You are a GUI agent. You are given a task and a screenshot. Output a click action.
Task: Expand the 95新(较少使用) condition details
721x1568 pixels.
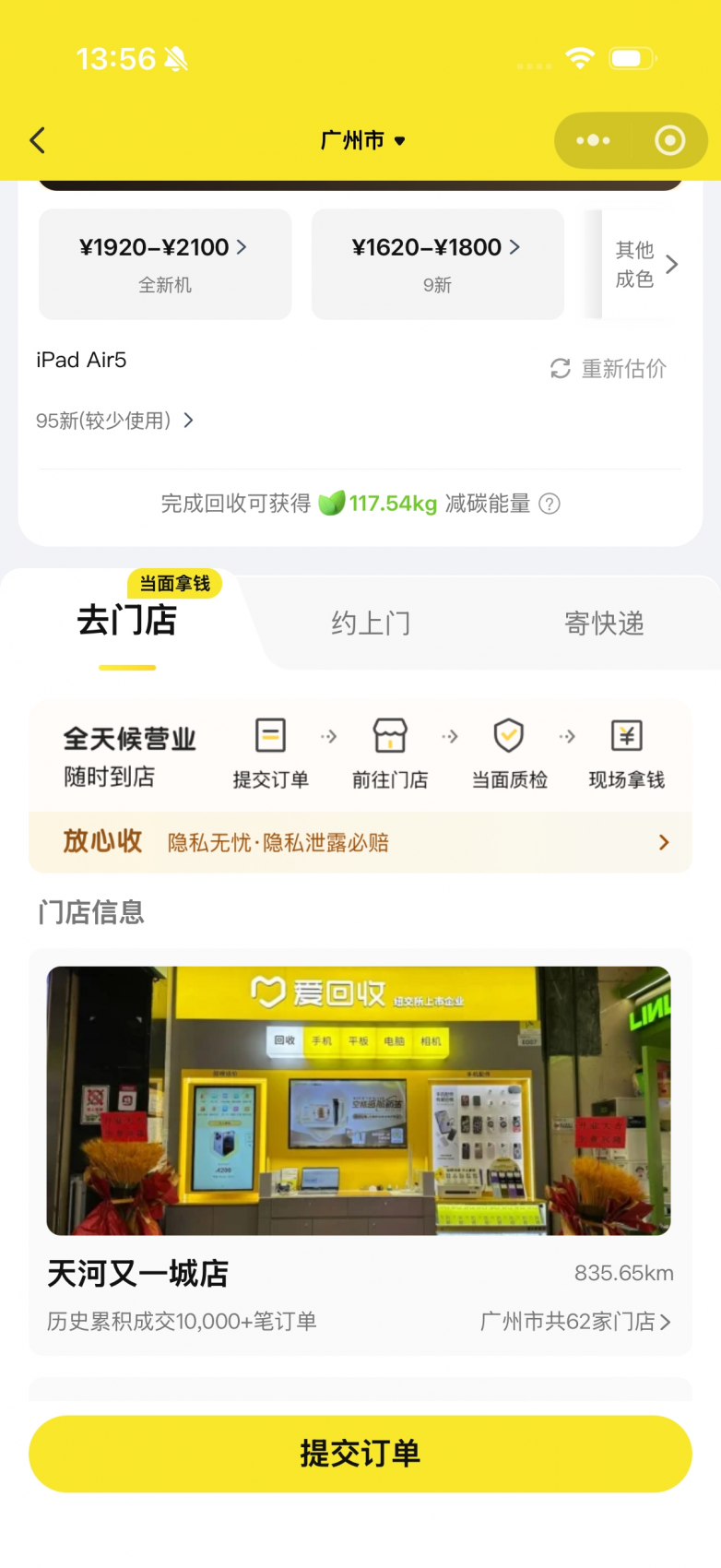tap(115, 421)
